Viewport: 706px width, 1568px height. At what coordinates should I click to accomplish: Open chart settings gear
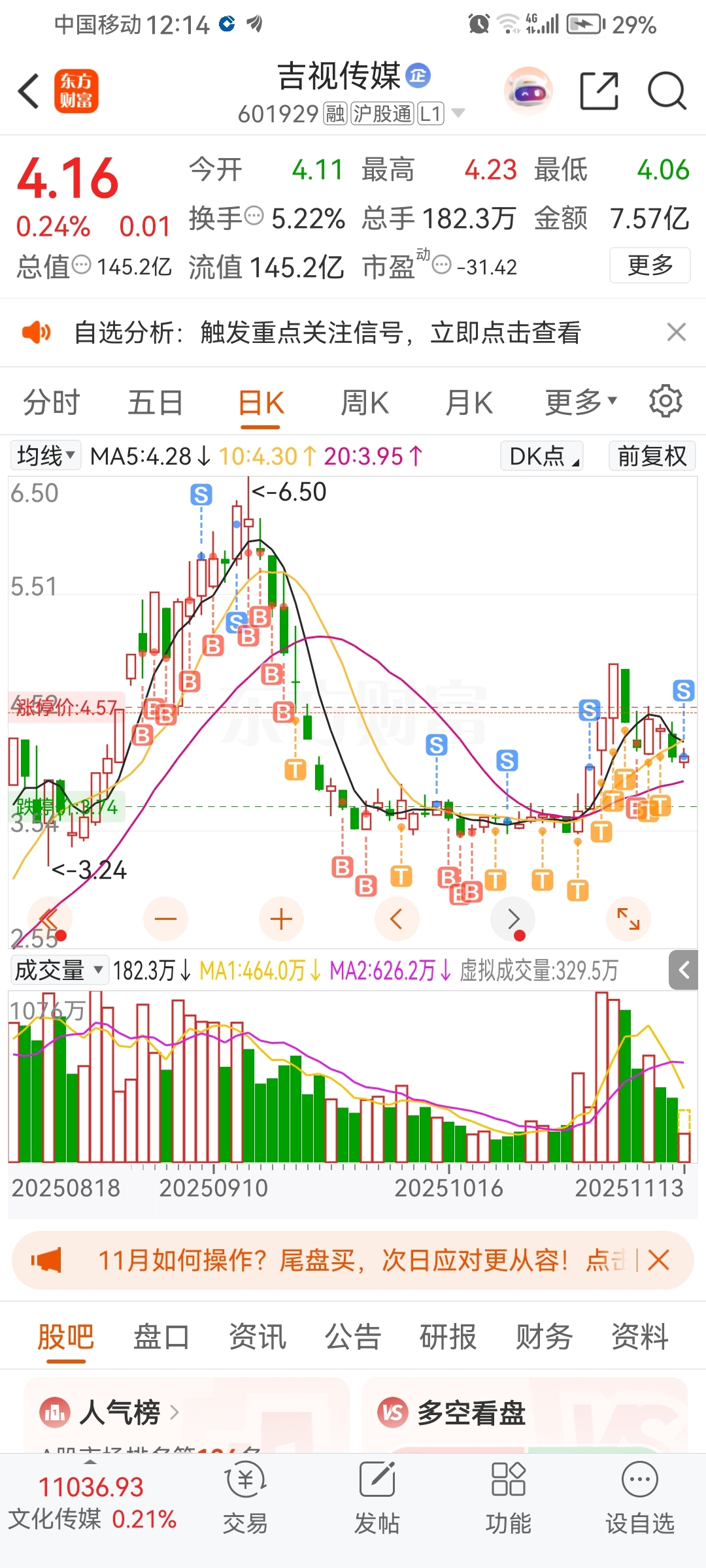pyautogui.click(x=665, y=401)
